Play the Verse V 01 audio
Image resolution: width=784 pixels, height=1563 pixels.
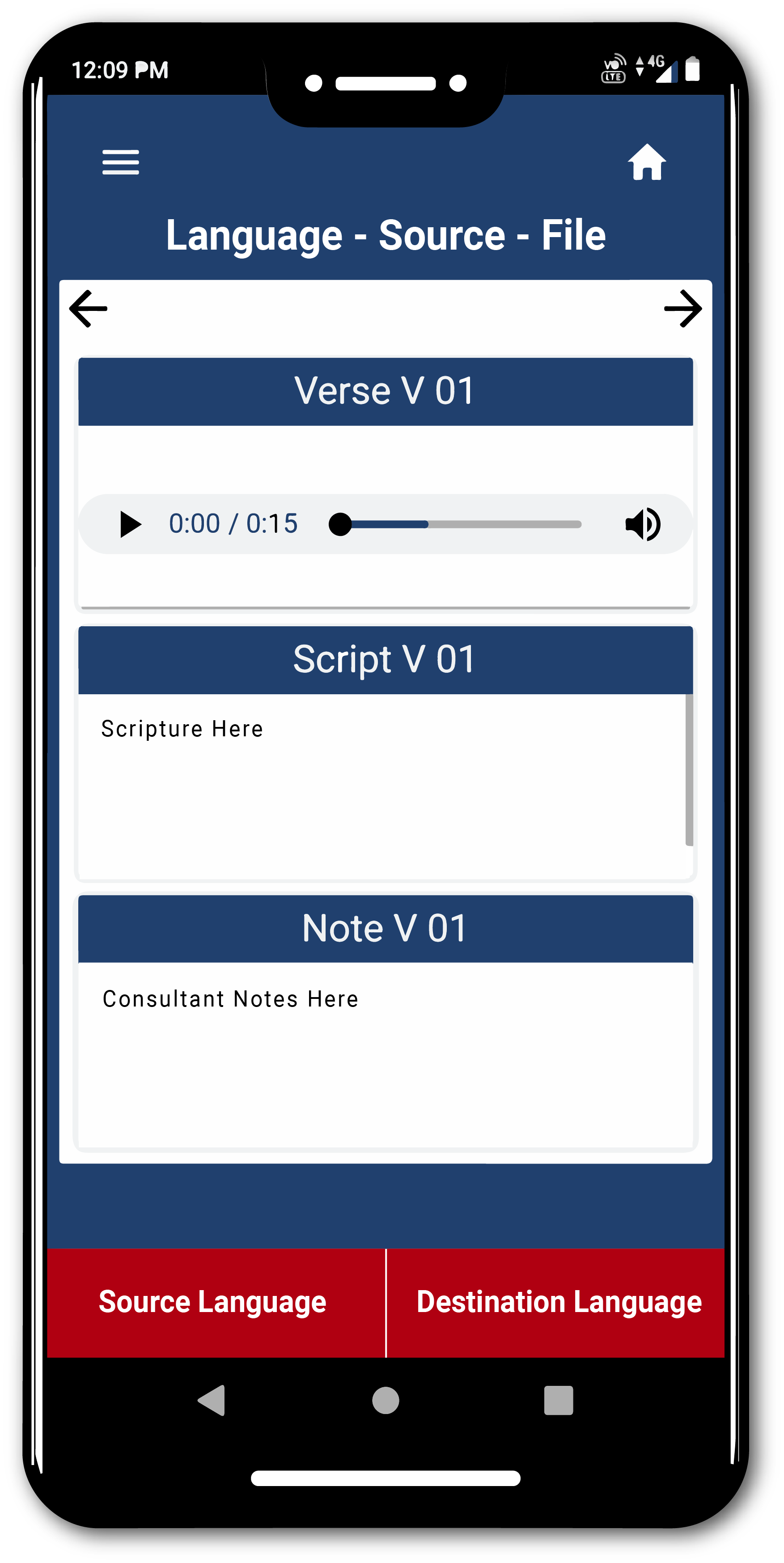tap(130, 524)
